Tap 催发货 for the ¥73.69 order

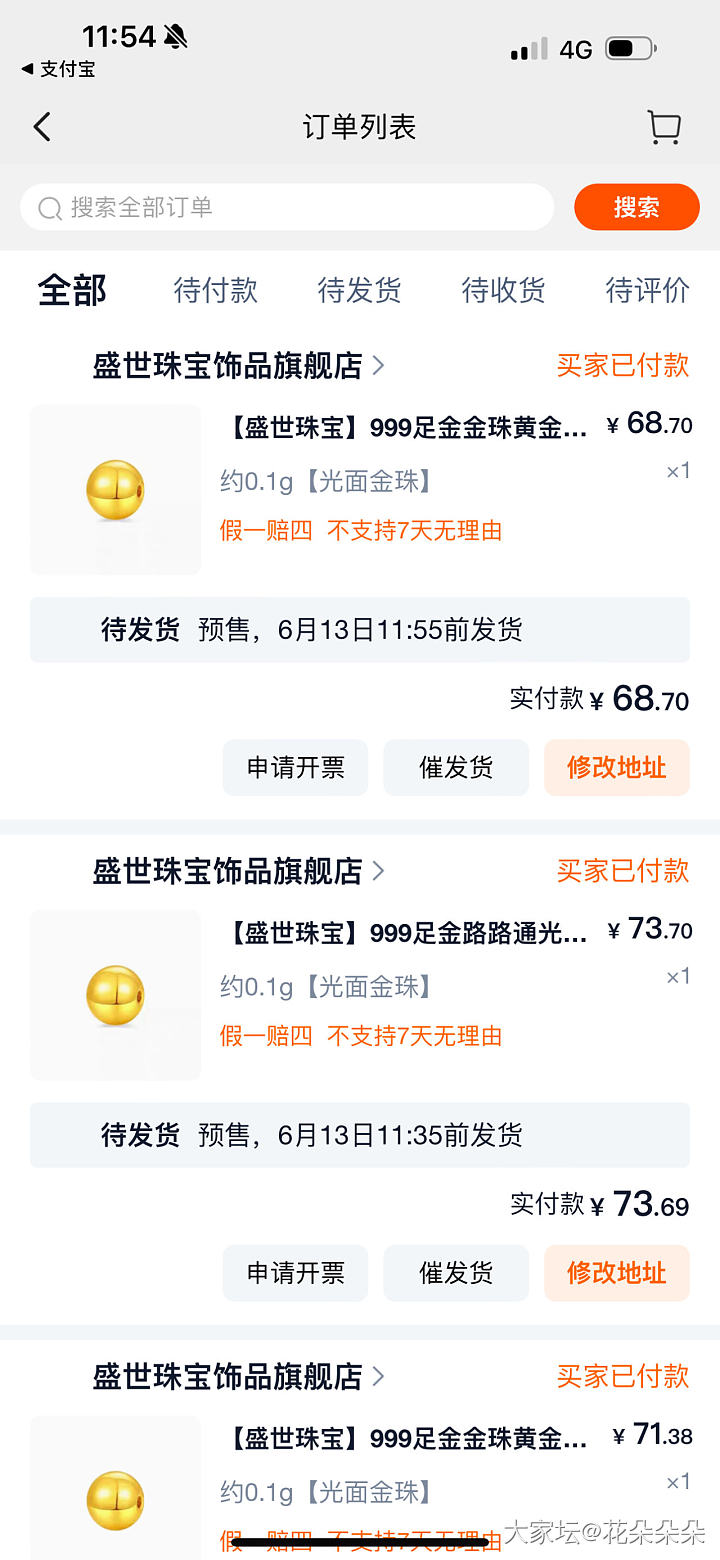point(456,1273)
